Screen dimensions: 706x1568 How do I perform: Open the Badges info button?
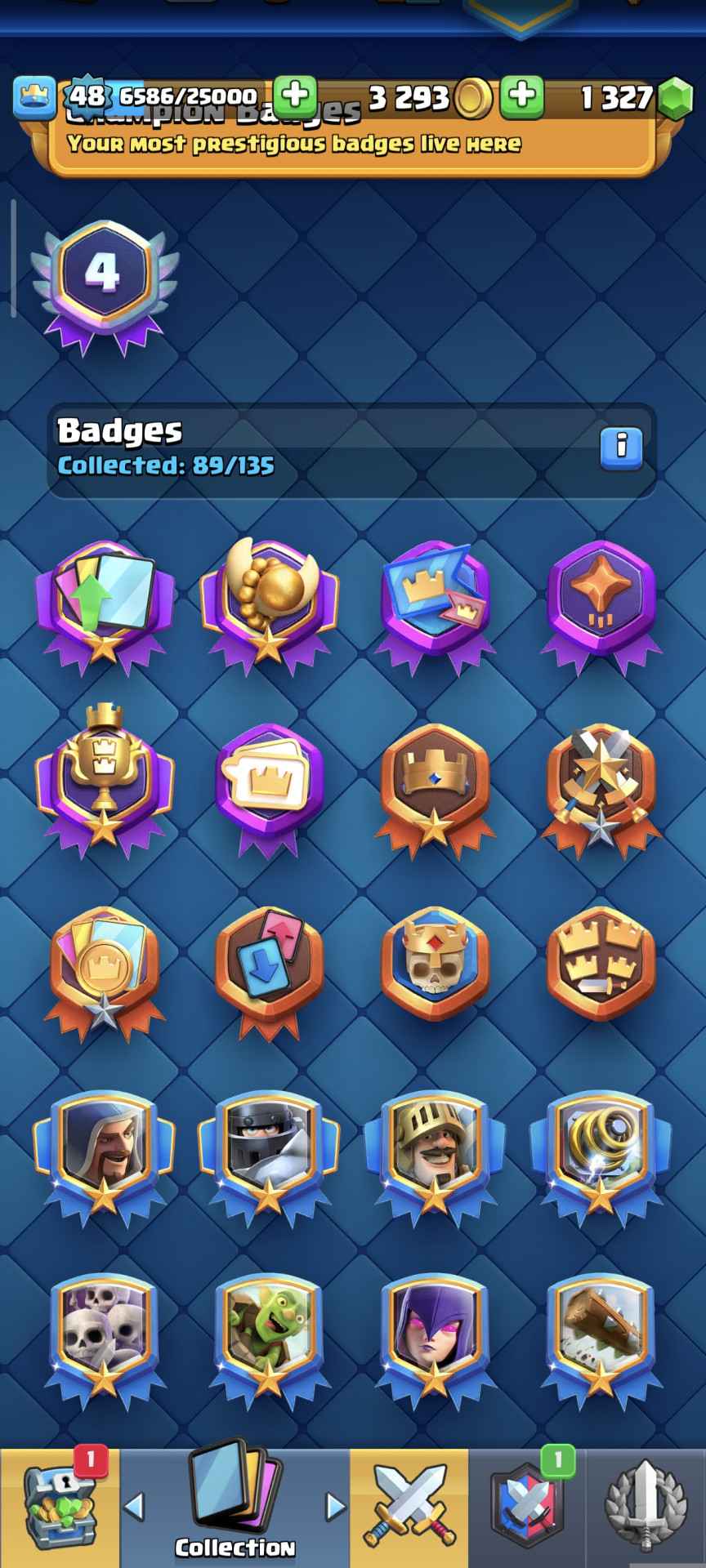(x=621, y=447)
